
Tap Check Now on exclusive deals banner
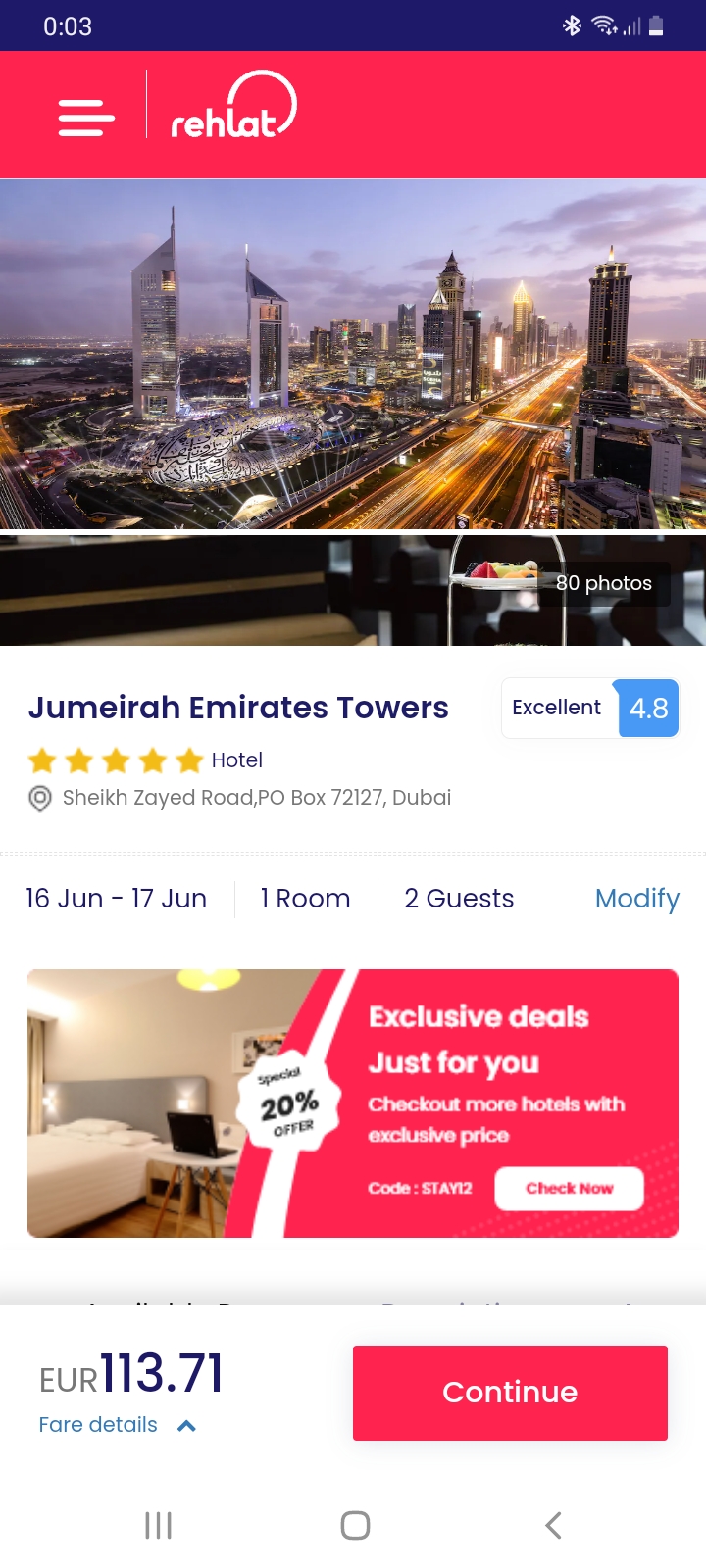[569, 1189]
